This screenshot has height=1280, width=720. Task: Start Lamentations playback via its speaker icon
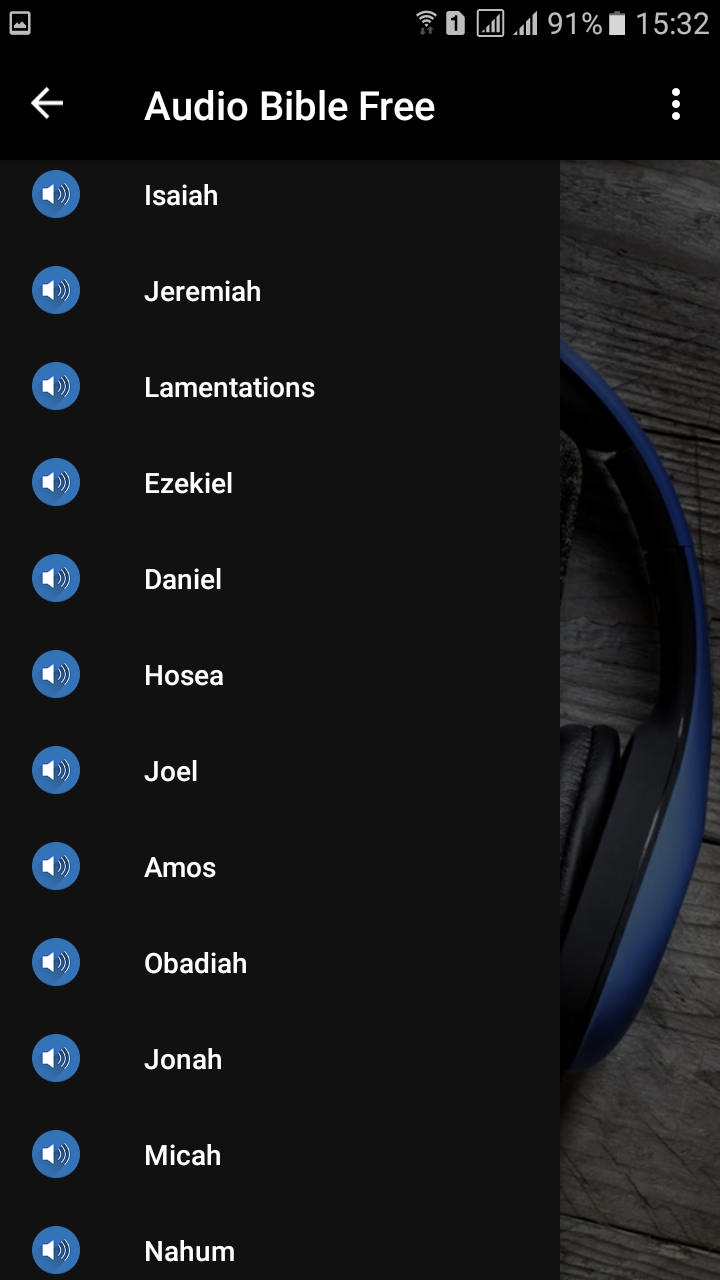56,386
